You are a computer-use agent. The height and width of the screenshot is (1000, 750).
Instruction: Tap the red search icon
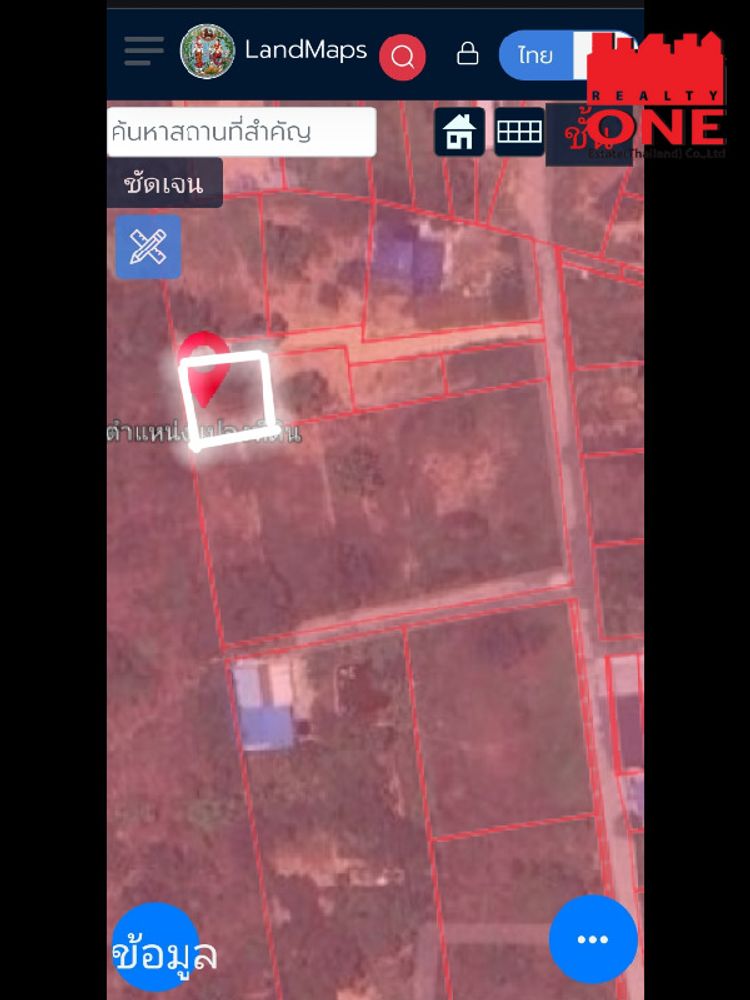click(402, 57)
